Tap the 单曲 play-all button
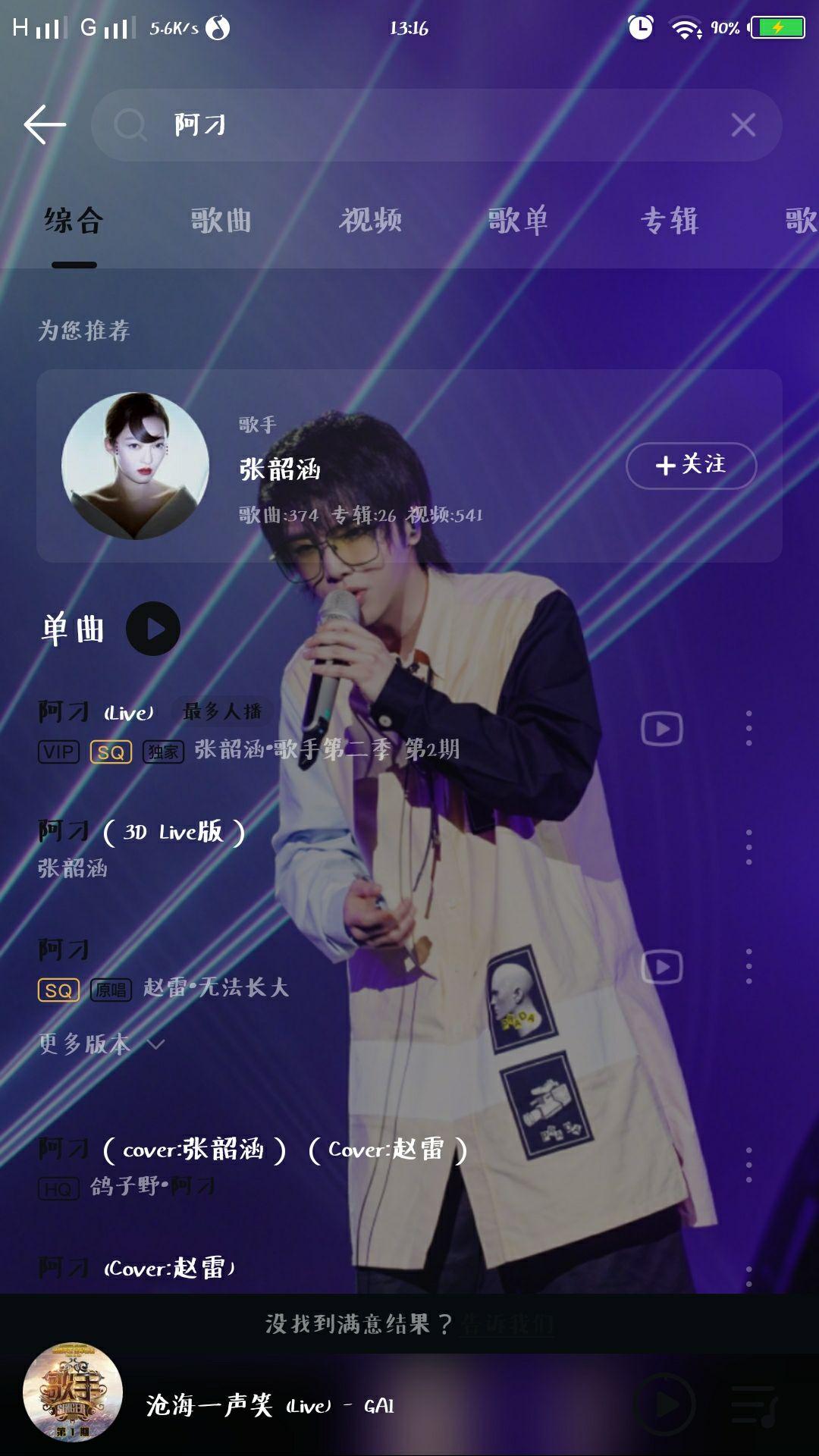 pos(152,628)
